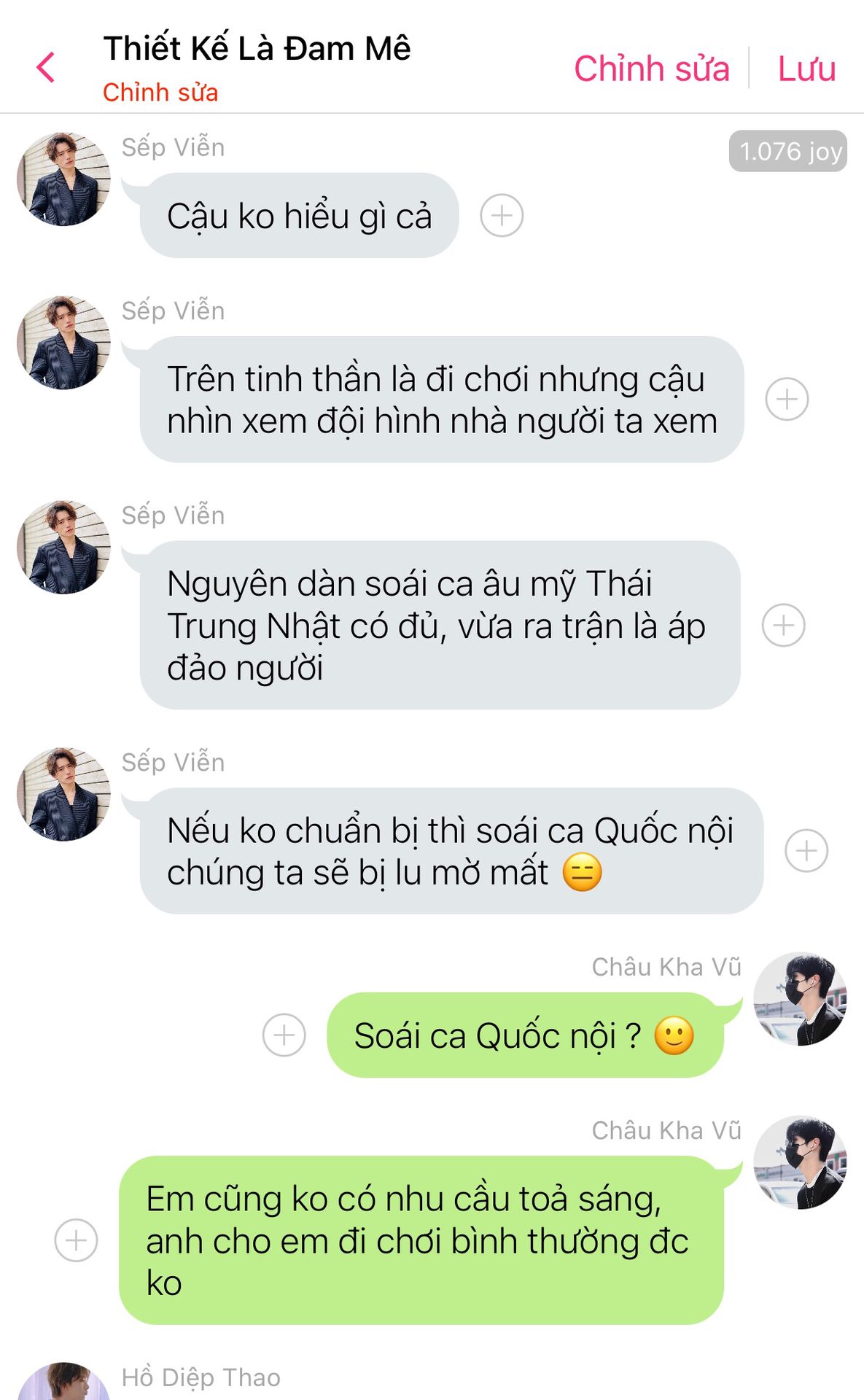The width and height of the screenshot is (864, 1400).
Task: Tap plus beside "Cậu ko hiểu gì cả"
Action: pyautogui.click(x=502, y=216)
